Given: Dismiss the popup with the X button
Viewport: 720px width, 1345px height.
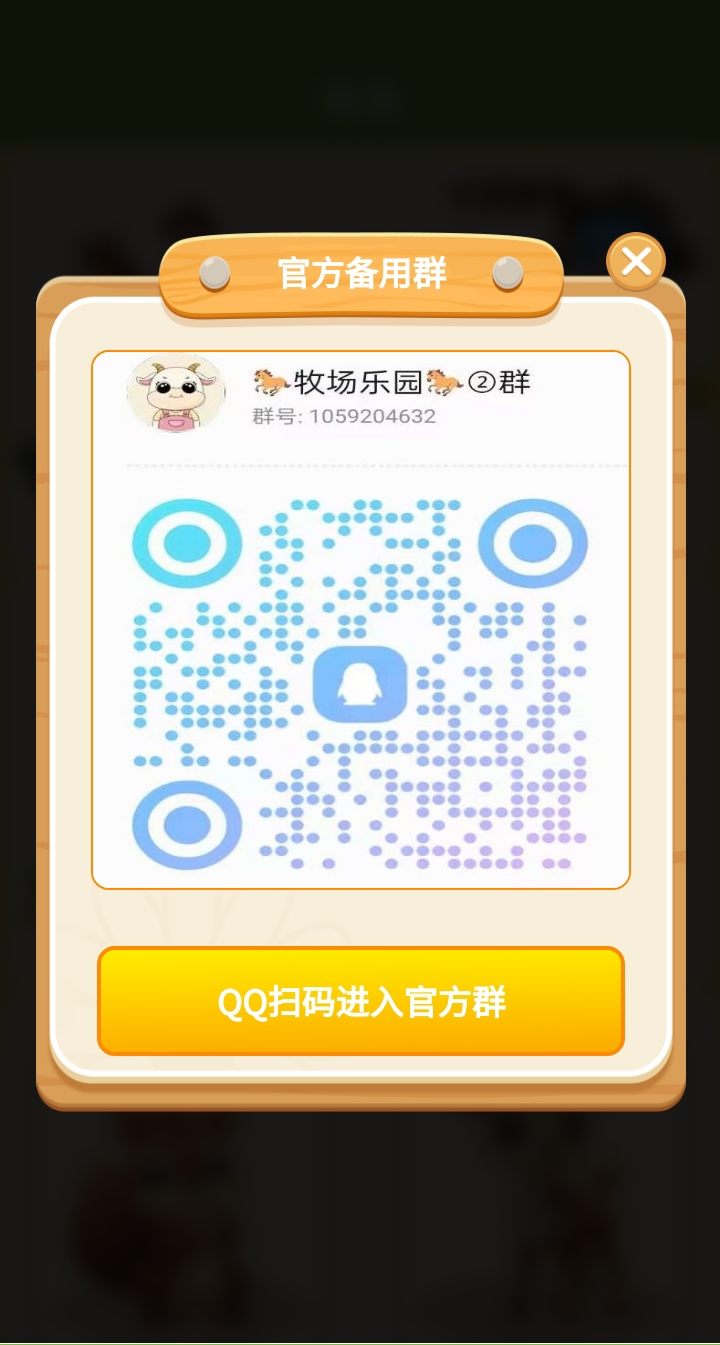Looking at the screenshot, I should (x=636, y=261).
